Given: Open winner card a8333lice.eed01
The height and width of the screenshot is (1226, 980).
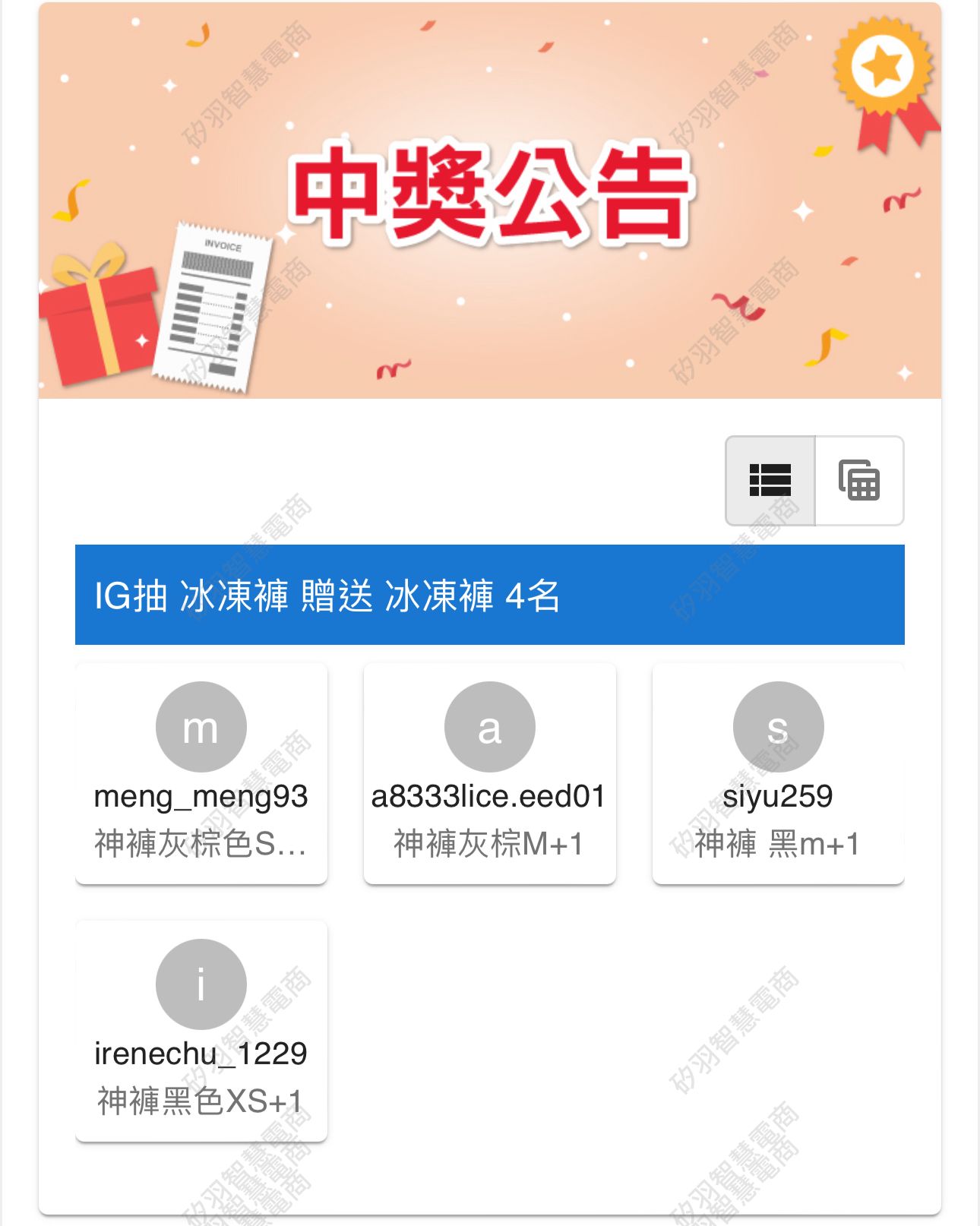Looking at the screenshot, I should click(x=489, y=773).
